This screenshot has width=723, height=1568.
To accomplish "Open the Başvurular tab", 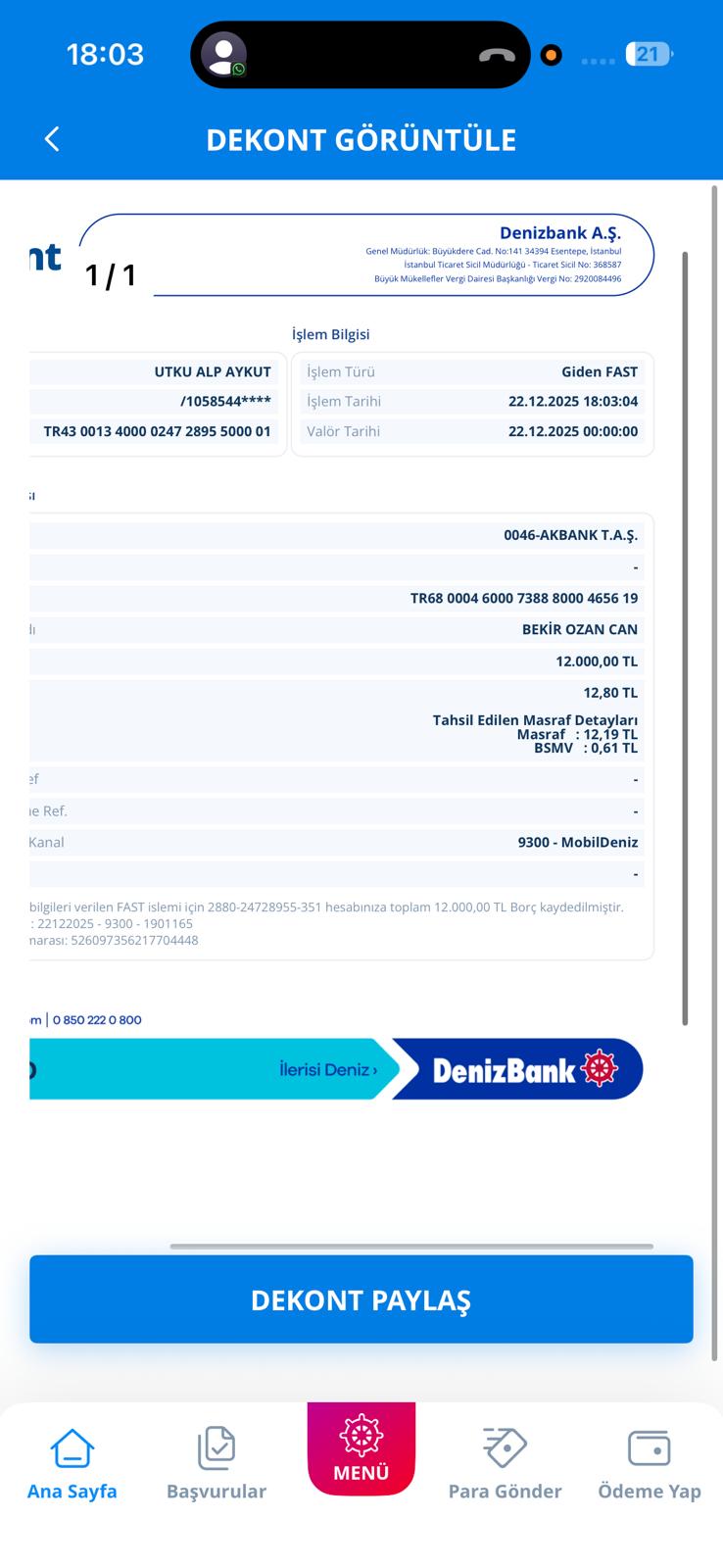I will tap(217, 1464).
